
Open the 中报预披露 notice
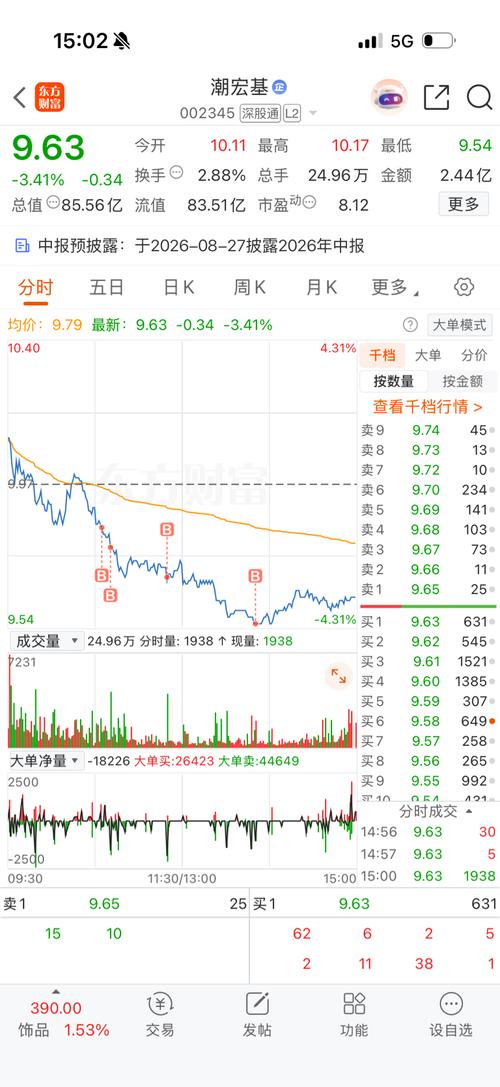tap(189, 245)
